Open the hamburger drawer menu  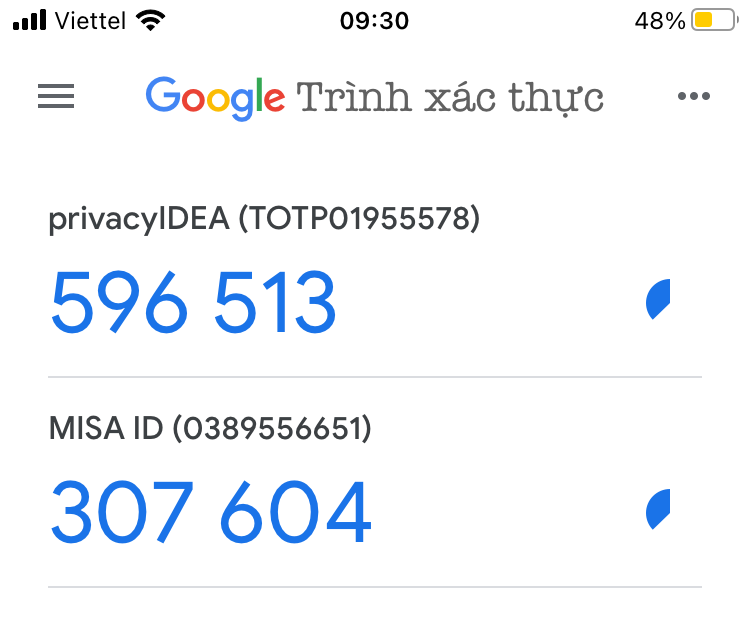pyautogui.click(x=56, y=96)
